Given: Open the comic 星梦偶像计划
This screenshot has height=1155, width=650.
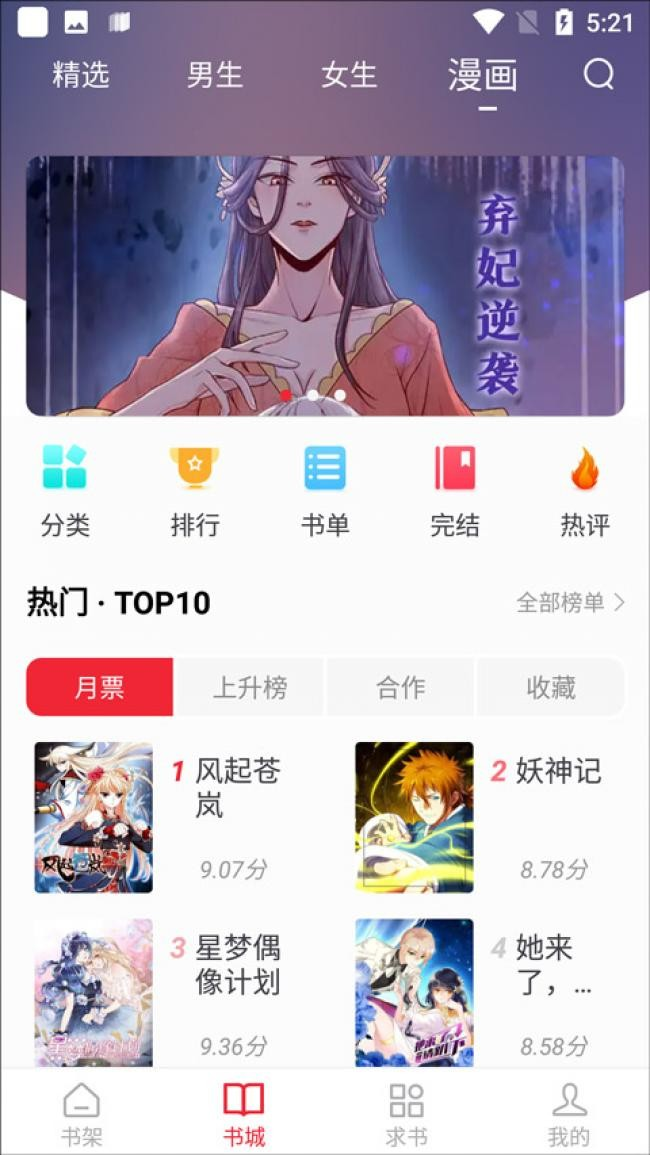Looking at the screenshot, I should tap(94, 990).
